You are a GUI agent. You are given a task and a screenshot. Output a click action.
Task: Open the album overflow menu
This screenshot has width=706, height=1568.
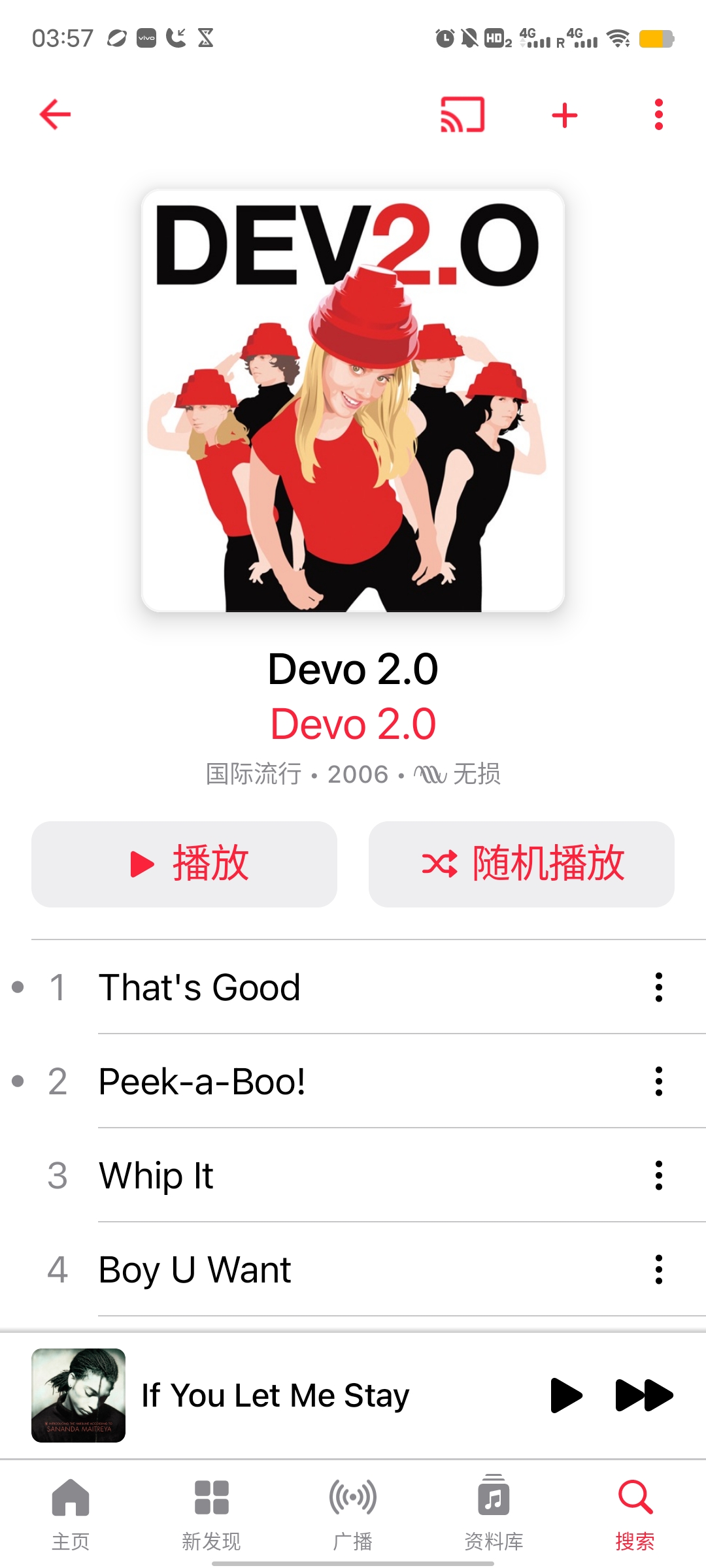pyautogui.click(x=658, y=115)
